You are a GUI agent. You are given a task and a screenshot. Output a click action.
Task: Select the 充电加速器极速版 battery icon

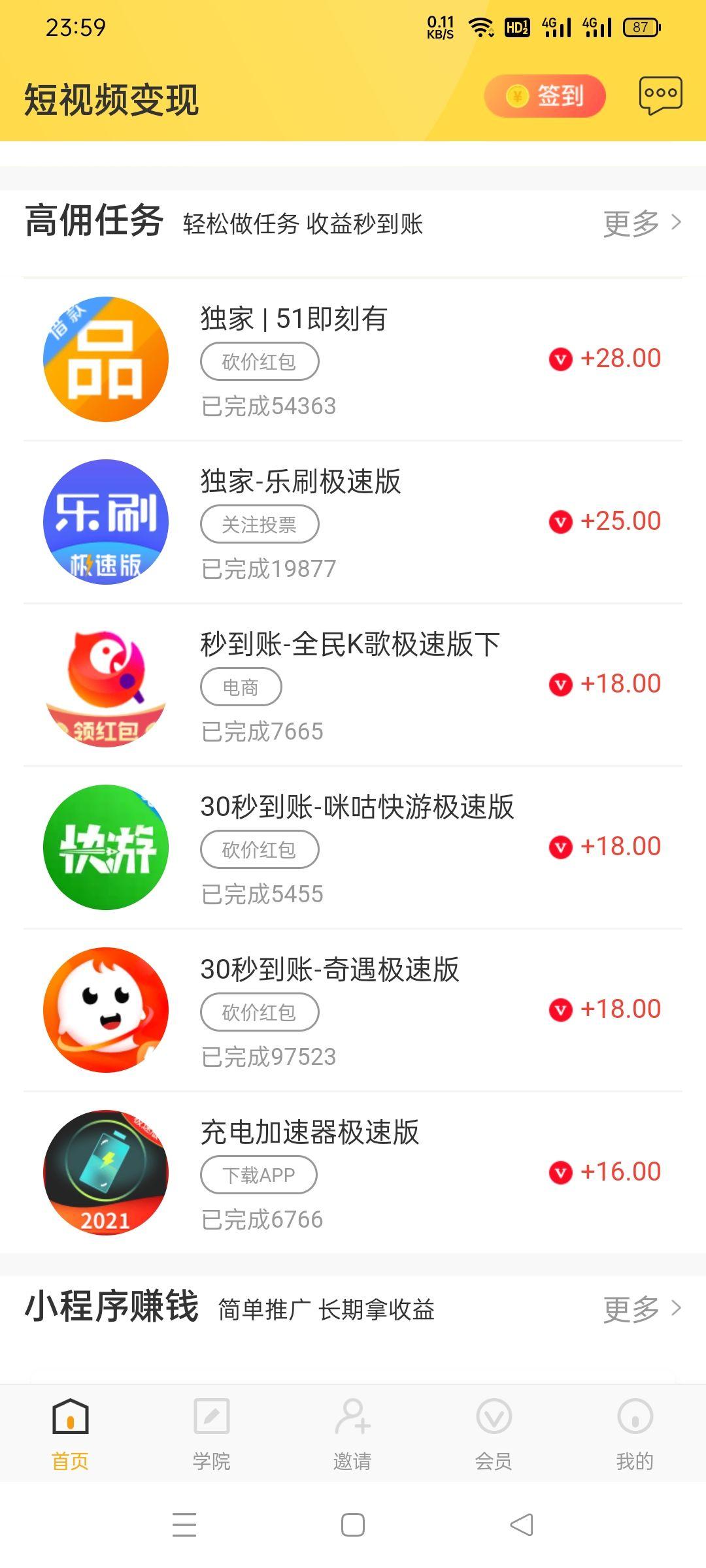click(x=106, y=1173)
